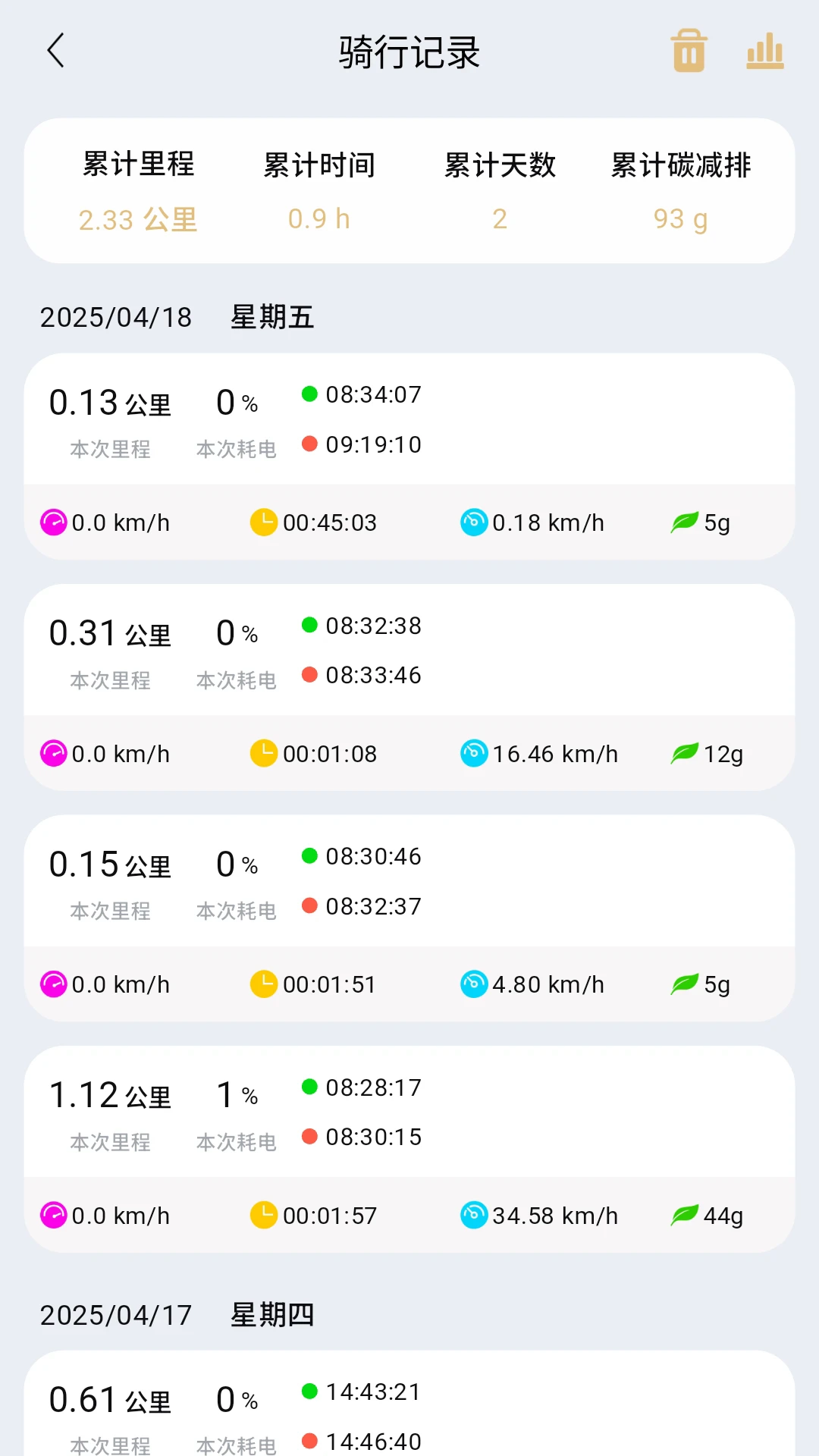Click the green start dot at 08:28:17
This screenshot has height=1456, width=819.
(309, 1087)
